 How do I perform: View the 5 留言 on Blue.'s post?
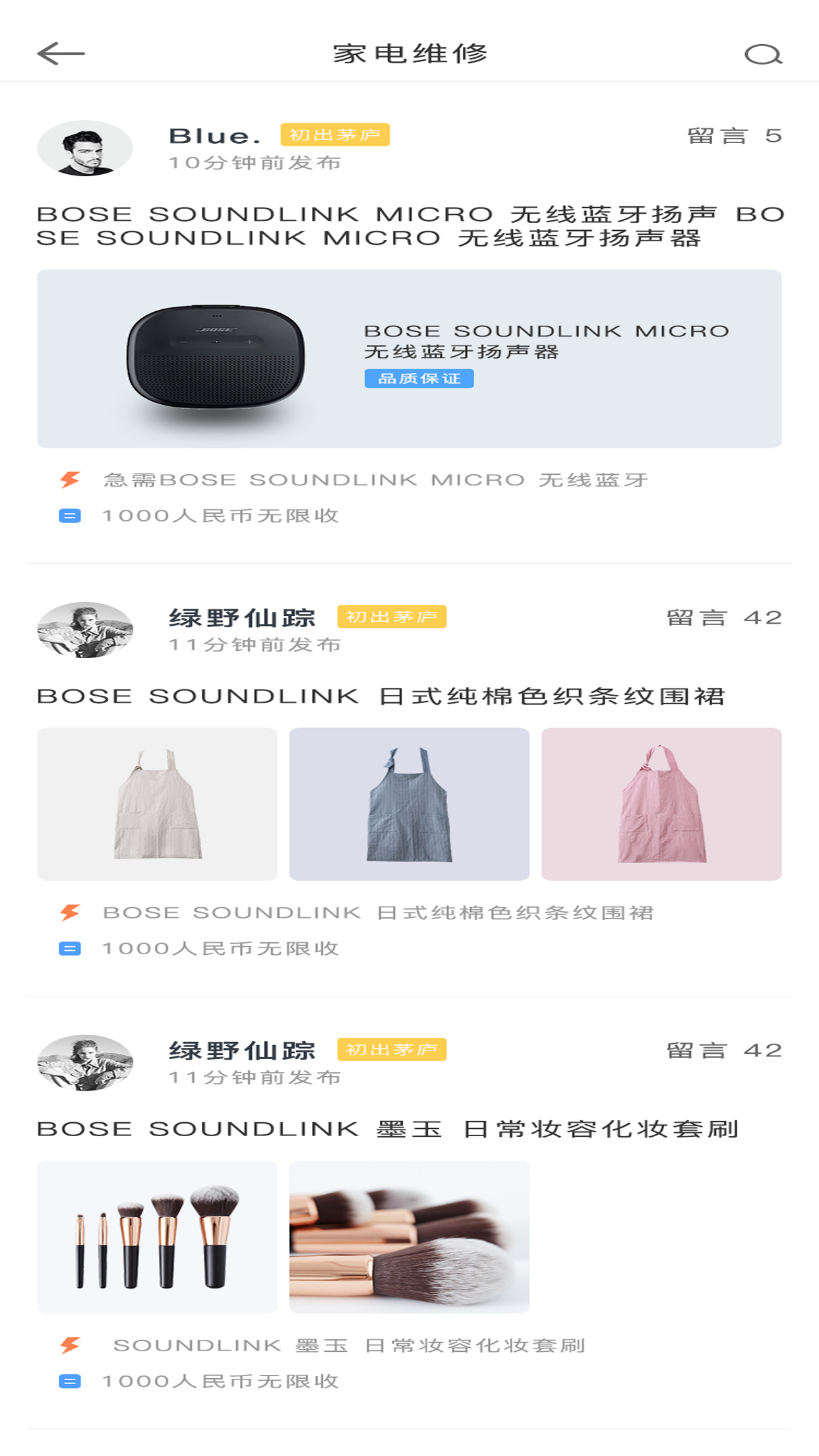click(734, 136)
